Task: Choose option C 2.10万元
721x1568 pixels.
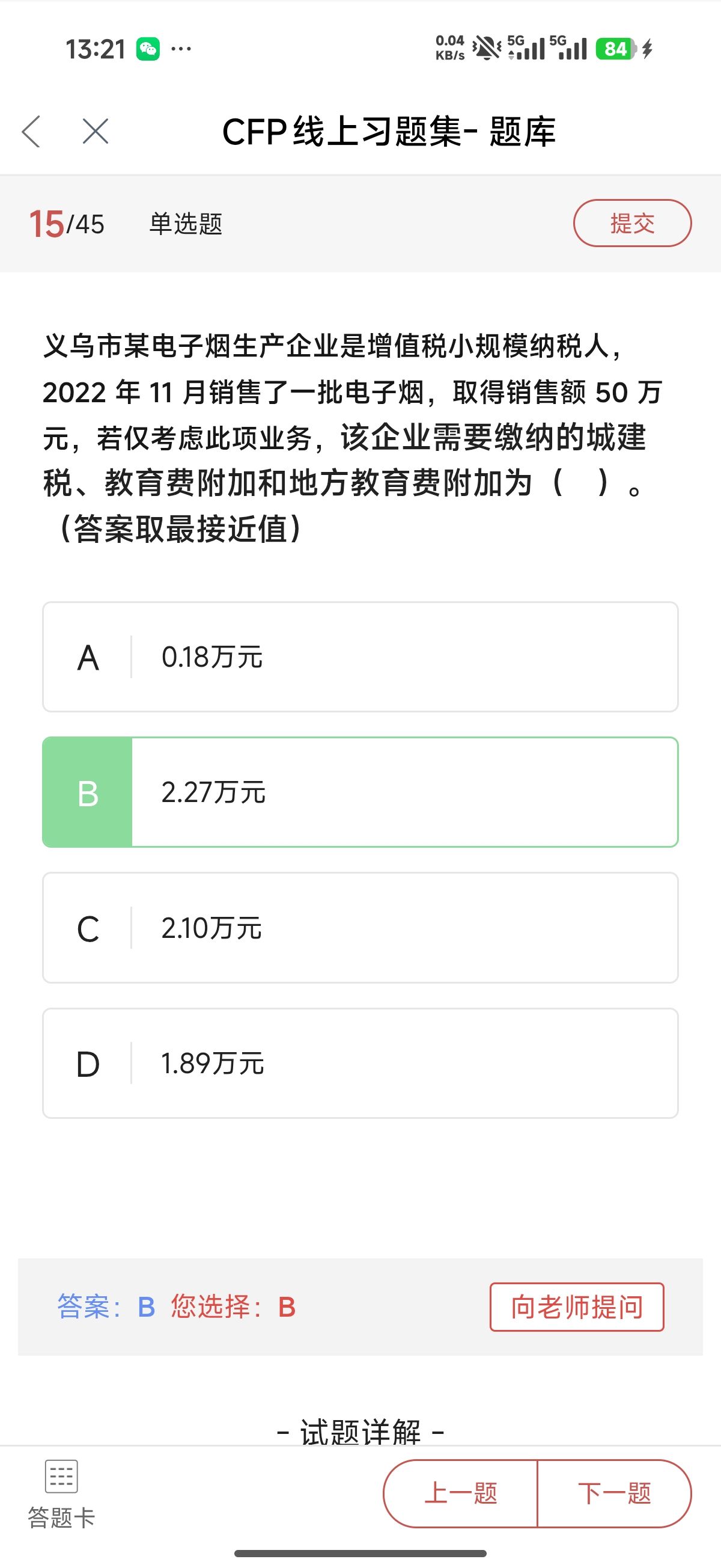Action: point(360,928)
